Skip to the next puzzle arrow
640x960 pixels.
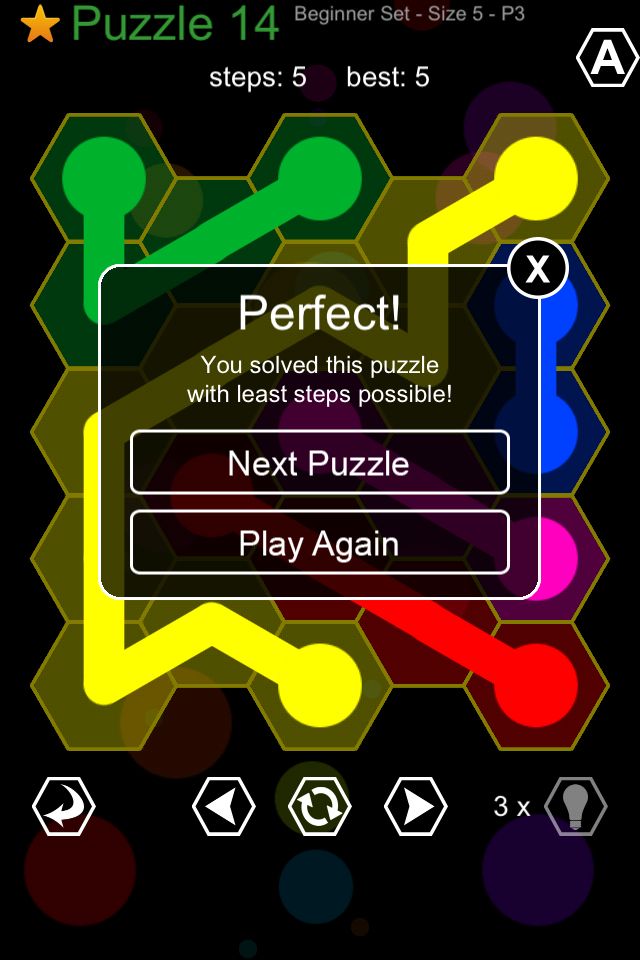[416, 806]
